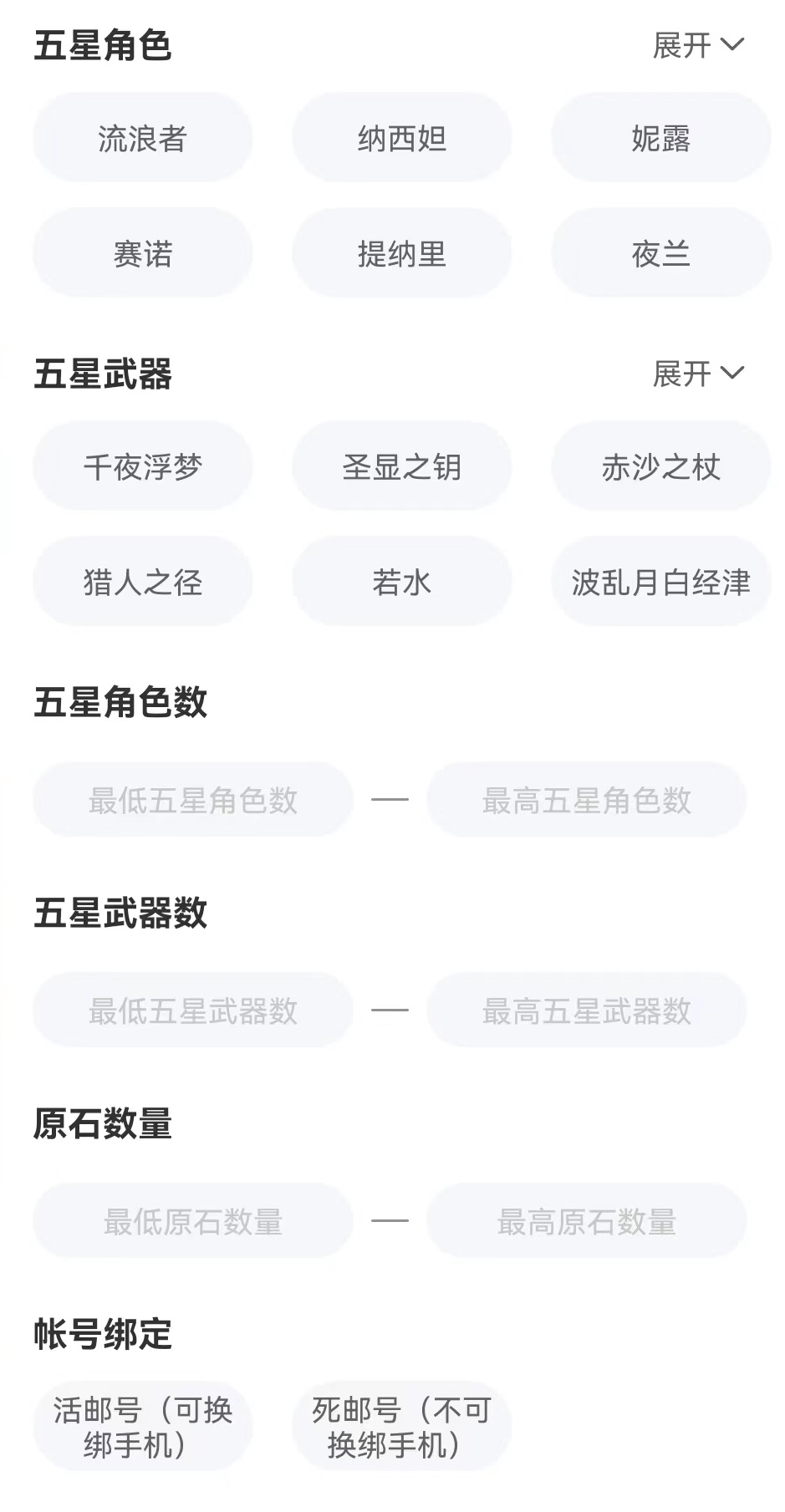Select 活邮号（可换绑手机） binding option
785x1512 pixels.
pyautogui.click(x=143, y=1427)
